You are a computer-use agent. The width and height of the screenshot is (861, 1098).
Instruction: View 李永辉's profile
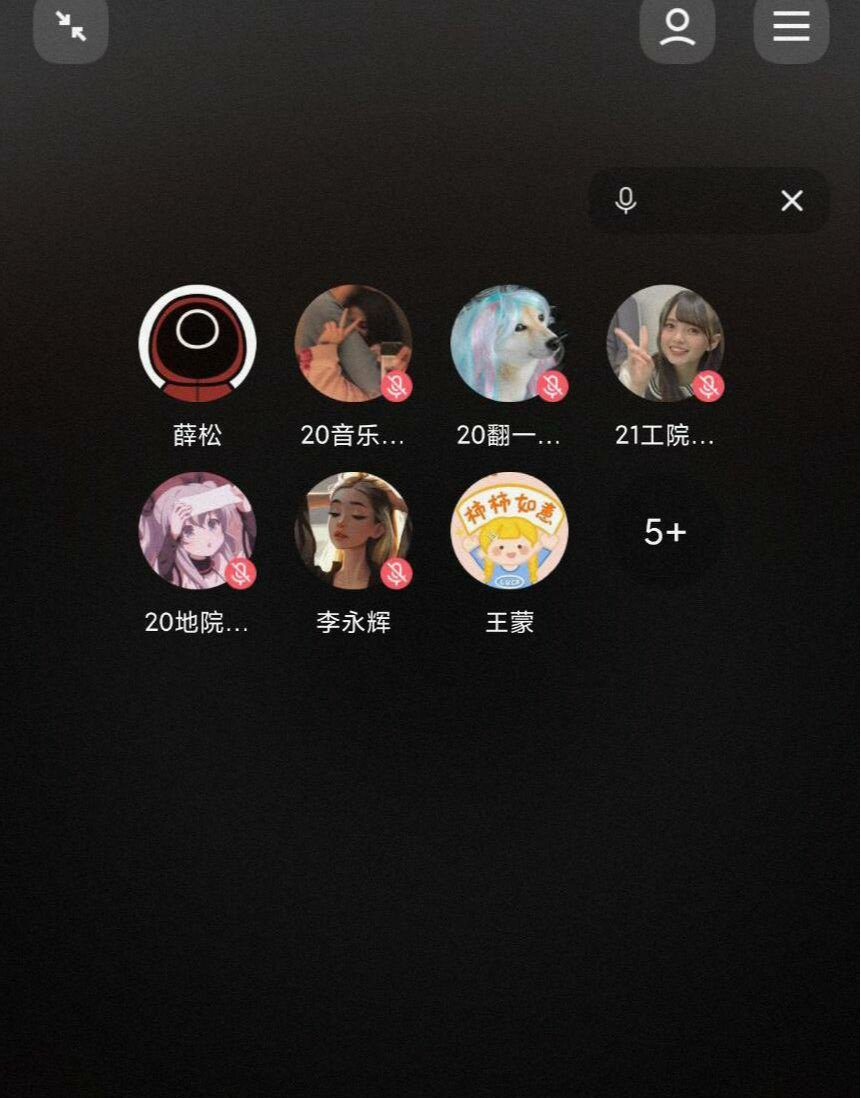353,530
